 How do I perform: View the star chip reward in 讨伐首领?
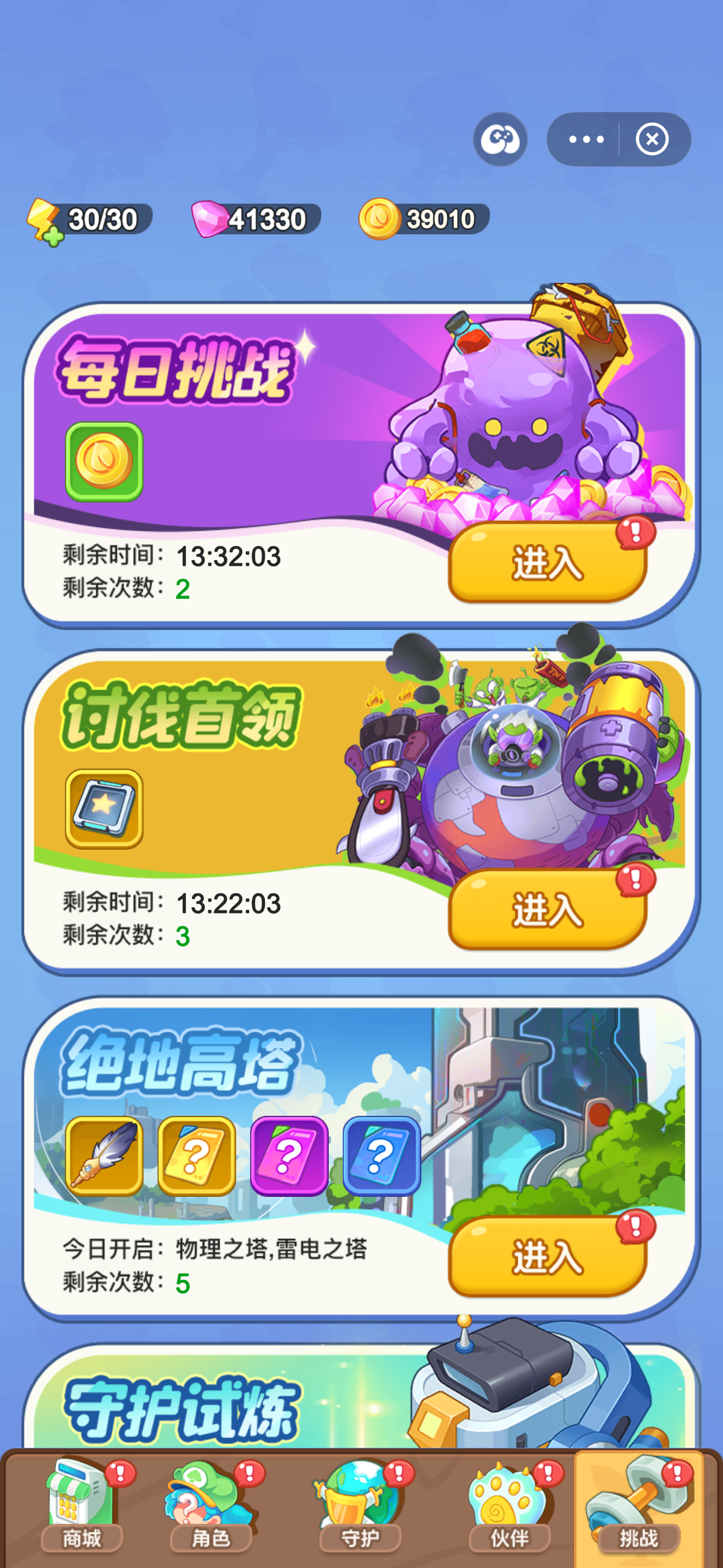tap(104, 809)
